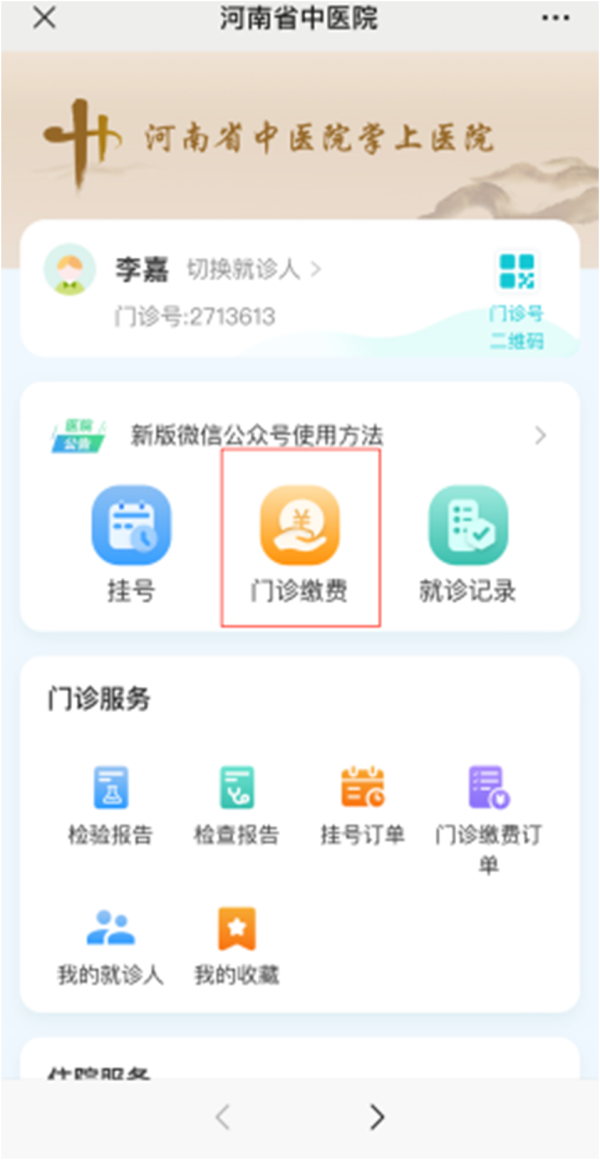View 门诊缴费订单
This screenshot has height=1160, width=600.
pyautogui.click(x=488, y=815)
